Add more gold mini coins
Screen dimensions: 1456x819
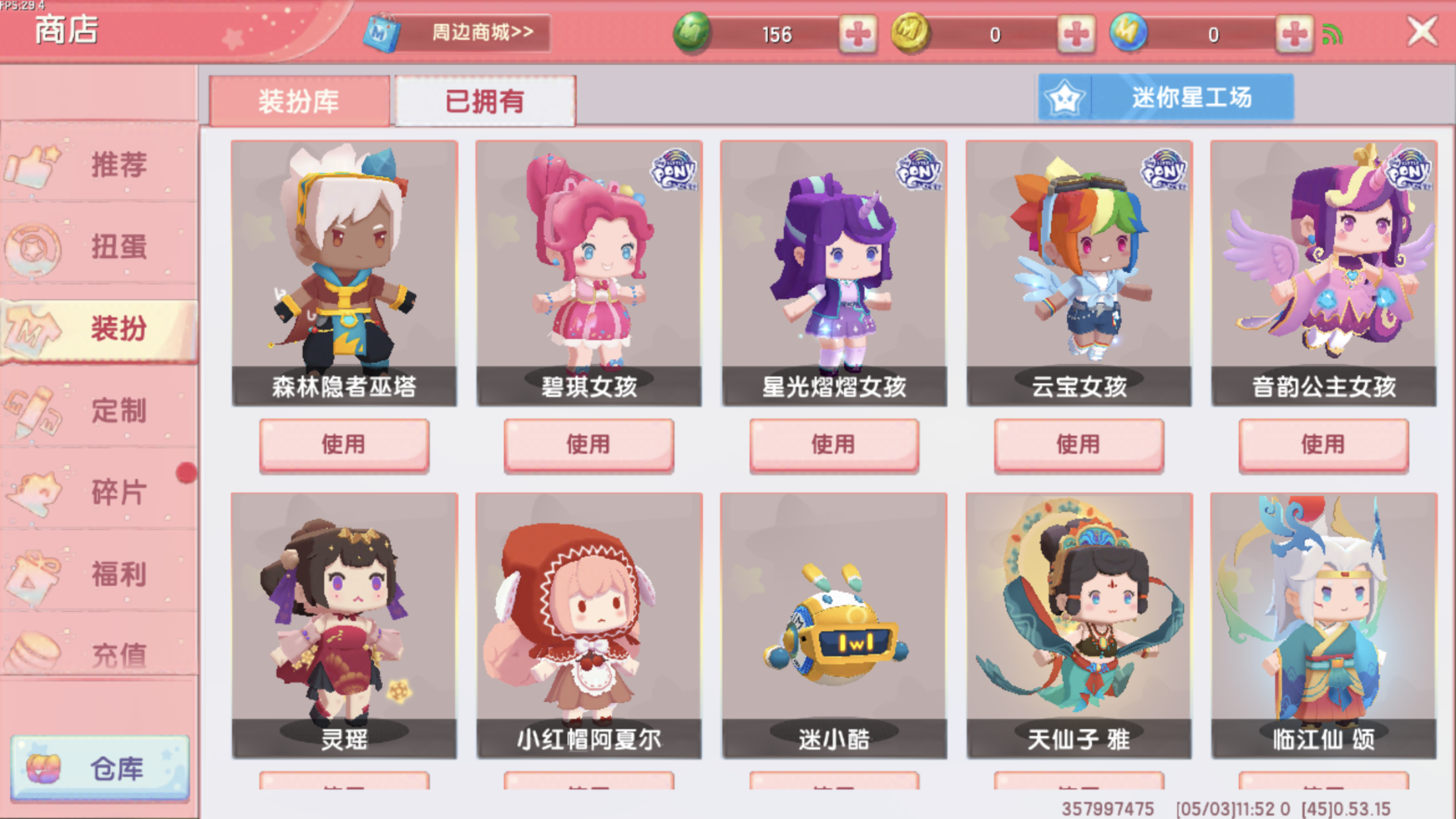point(1076,34)
